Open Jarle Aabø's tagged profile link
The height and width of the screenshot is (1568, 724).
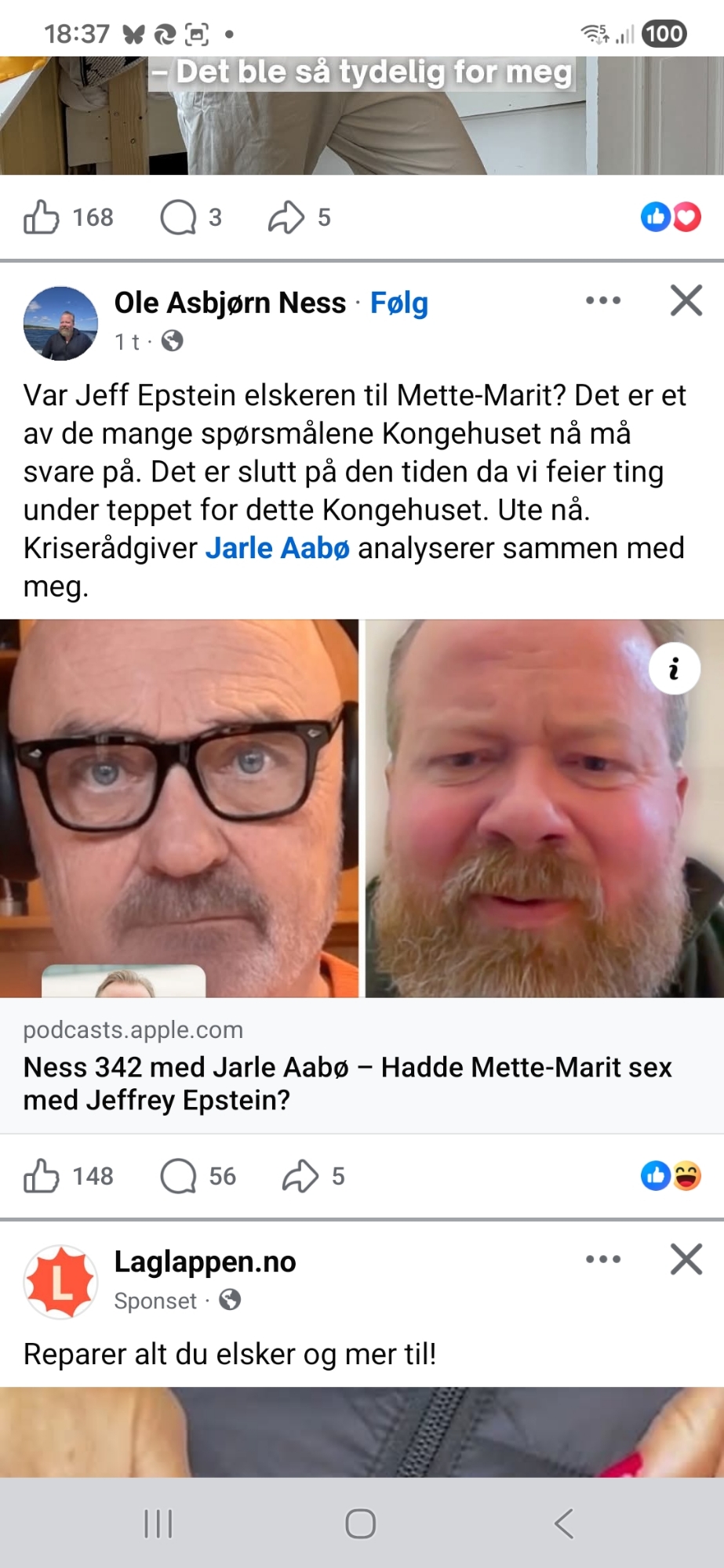point(277,548)
